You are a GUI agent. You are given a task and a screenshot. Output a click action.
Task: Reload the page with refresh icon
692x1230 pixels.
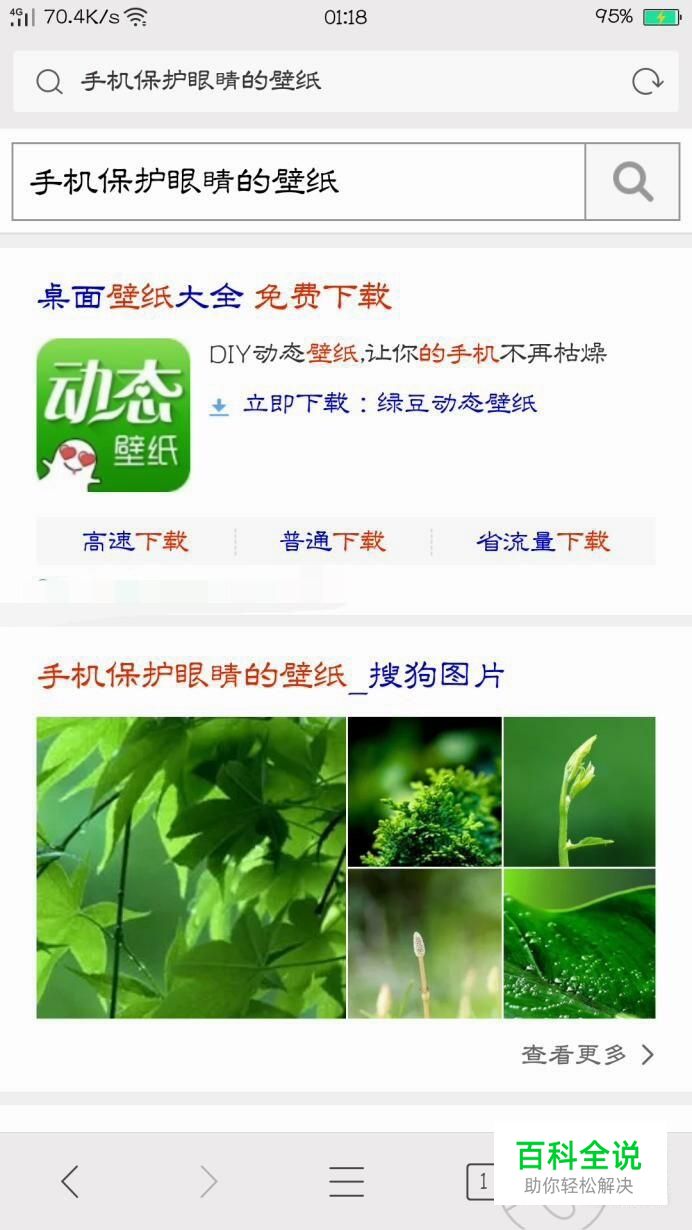coord(647,81)
